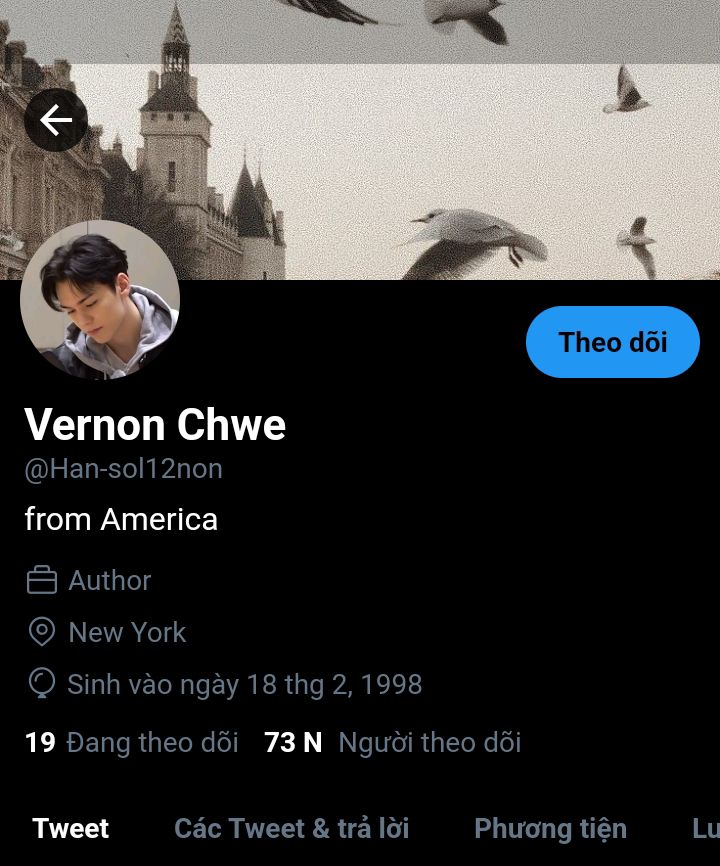The image size is (720, 866).
Task: Open the profile avatar picture
Action: [100, 300]
